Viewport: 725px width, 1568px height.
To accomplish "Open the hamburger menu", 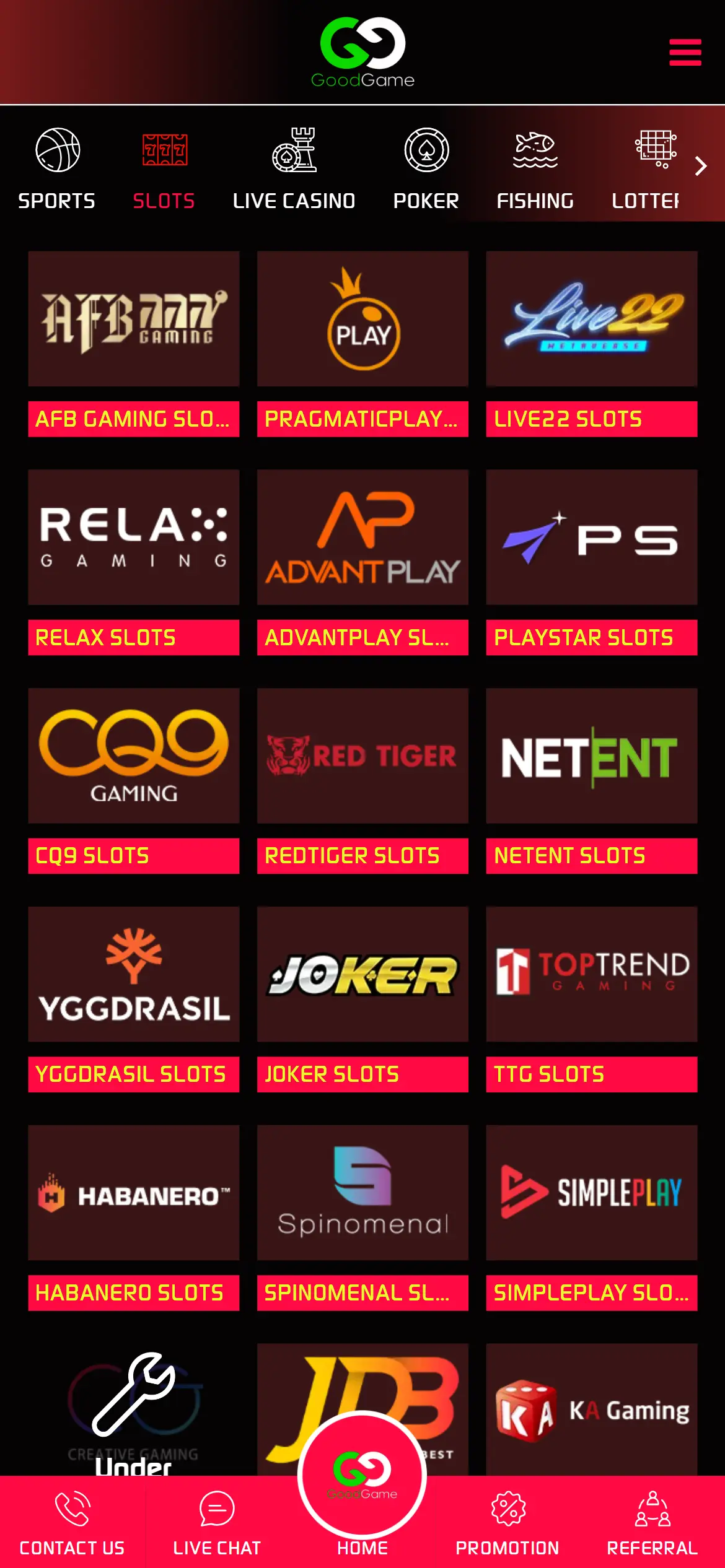I will pyautogui.click(x=685, y=52).
